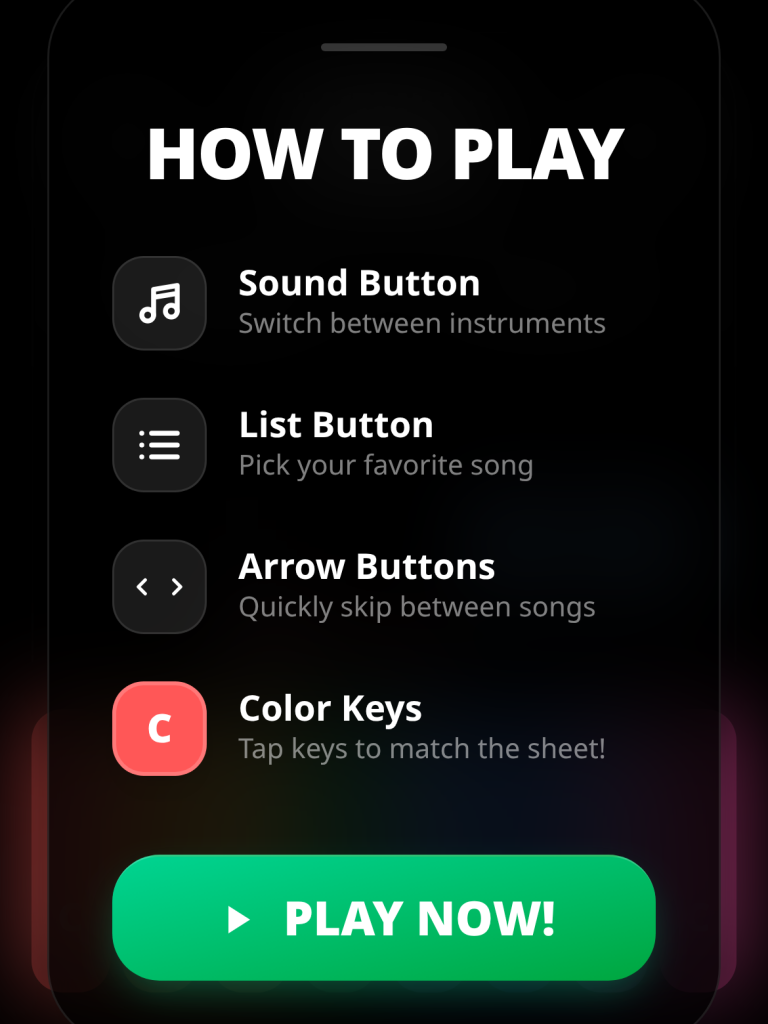Select the List Button label

[336, 425]
